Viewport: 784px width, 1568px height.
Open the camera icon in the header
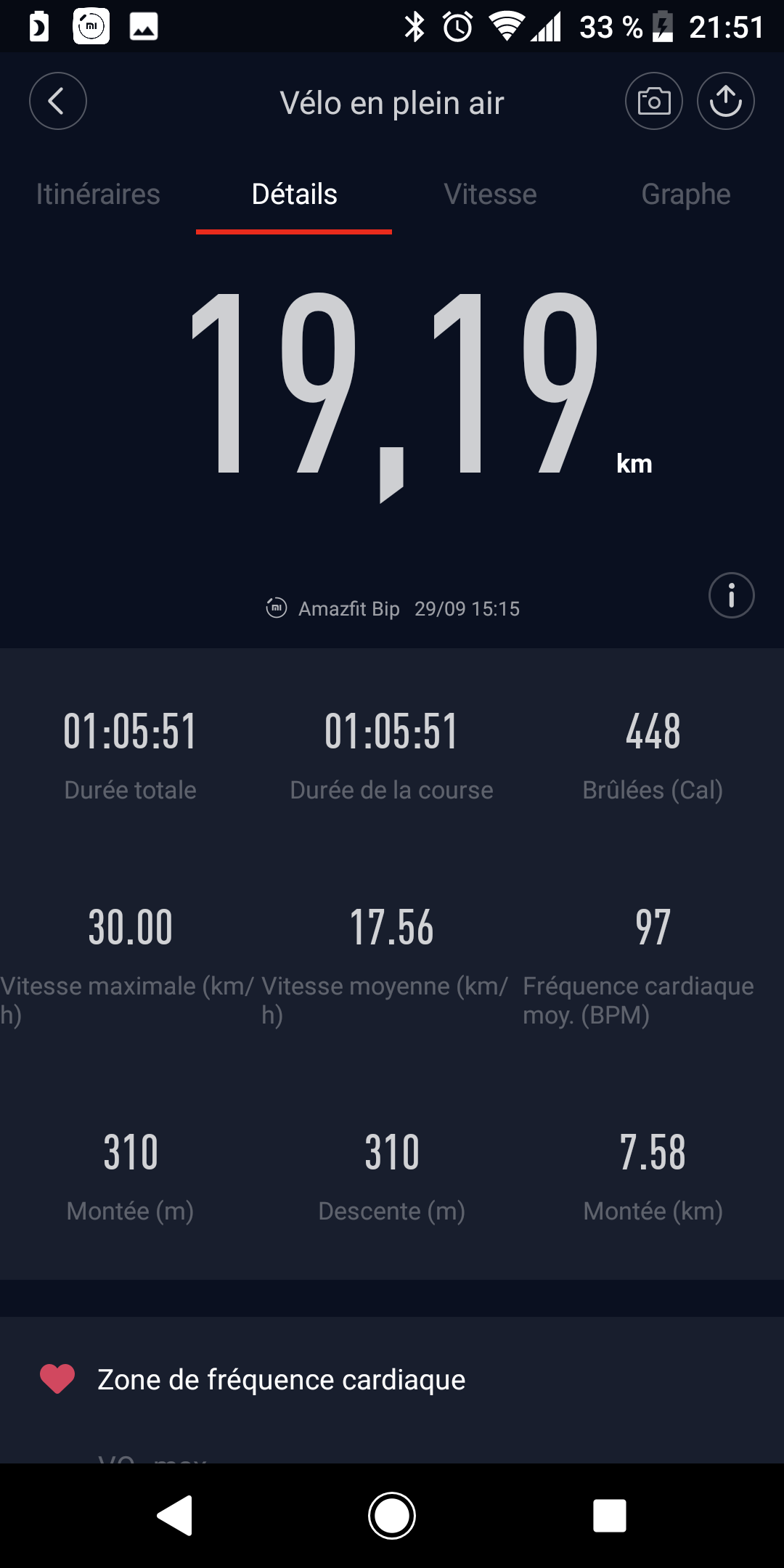tap(654, 101)
